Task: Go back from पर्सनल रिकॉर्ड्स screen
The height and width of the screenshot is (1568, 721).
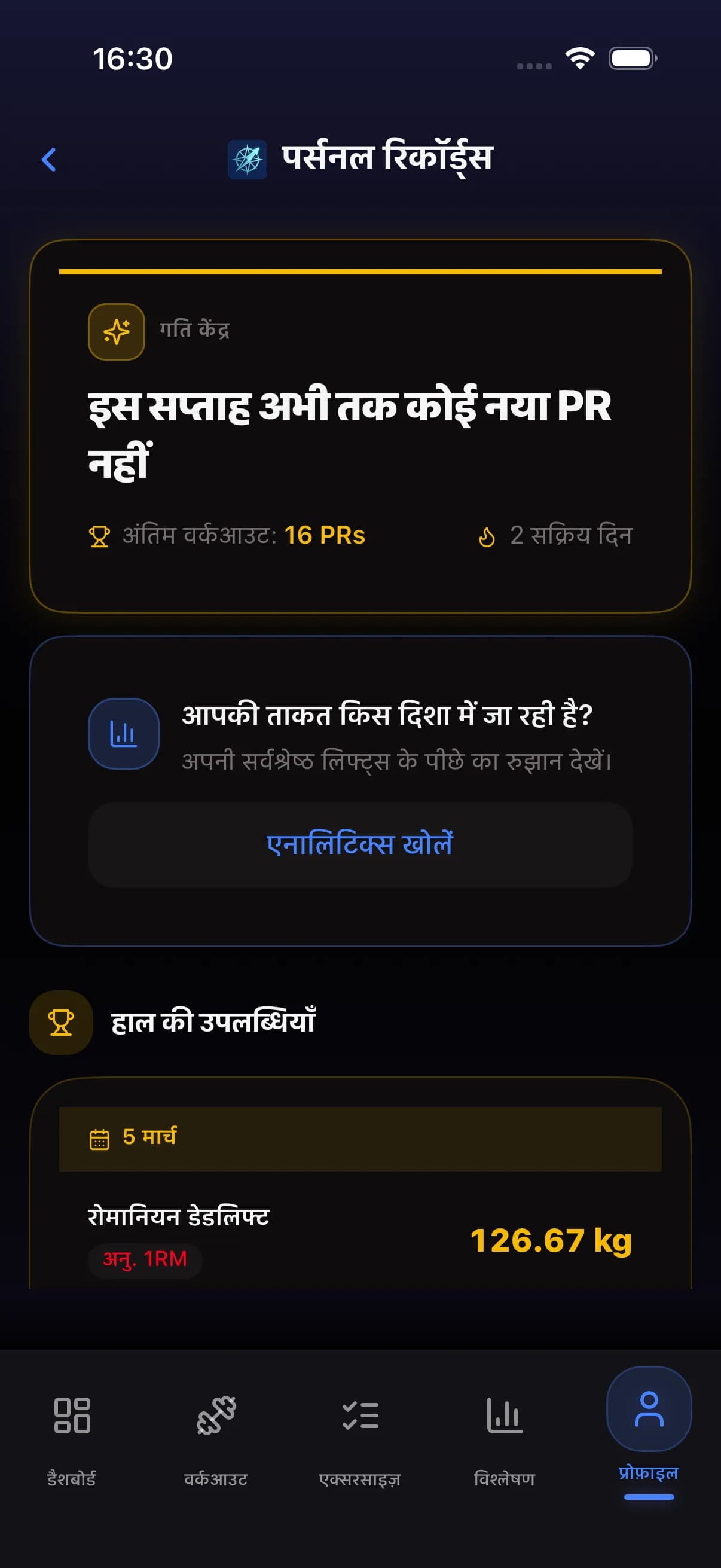Action: click(x=48, y=160)
